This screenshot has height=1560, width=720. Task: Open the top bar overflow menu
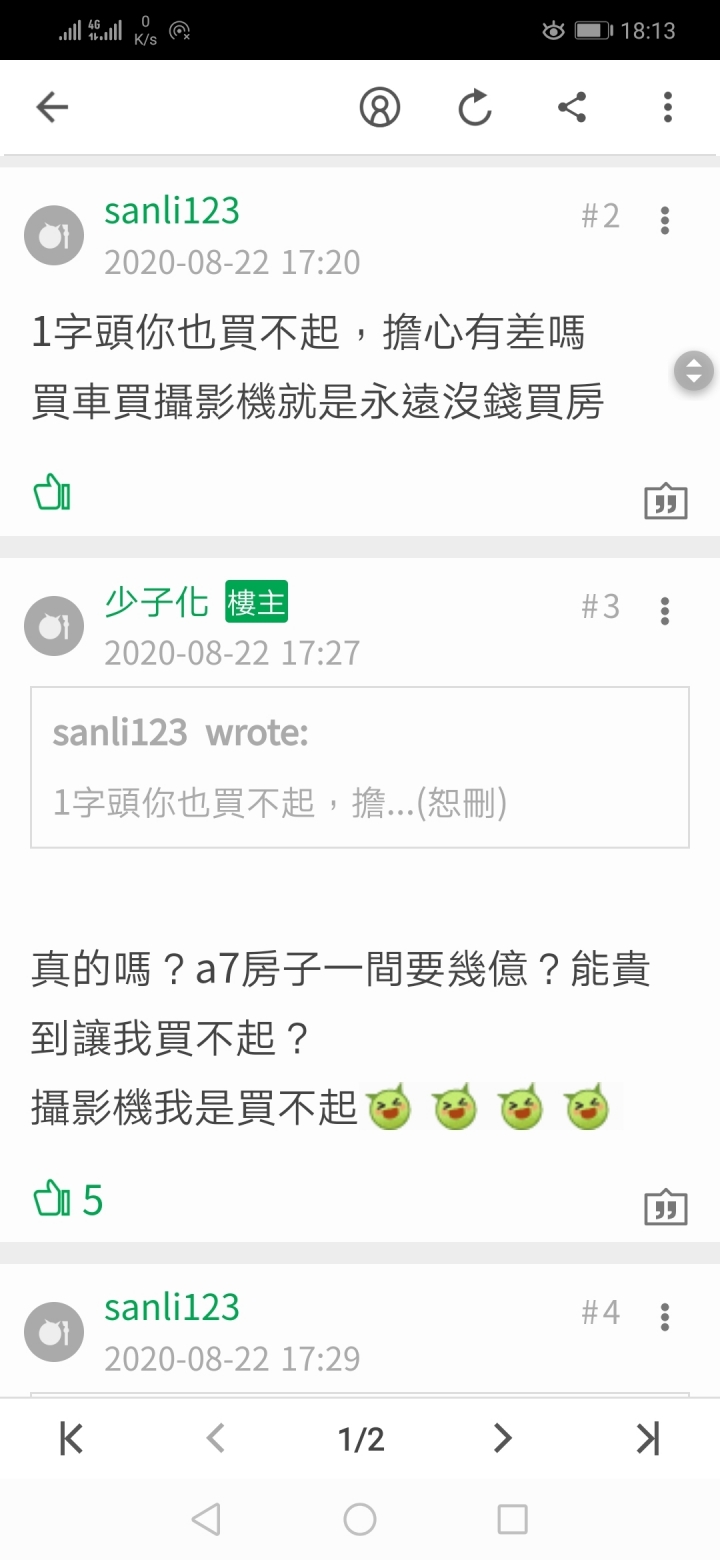tap(667, 108)
